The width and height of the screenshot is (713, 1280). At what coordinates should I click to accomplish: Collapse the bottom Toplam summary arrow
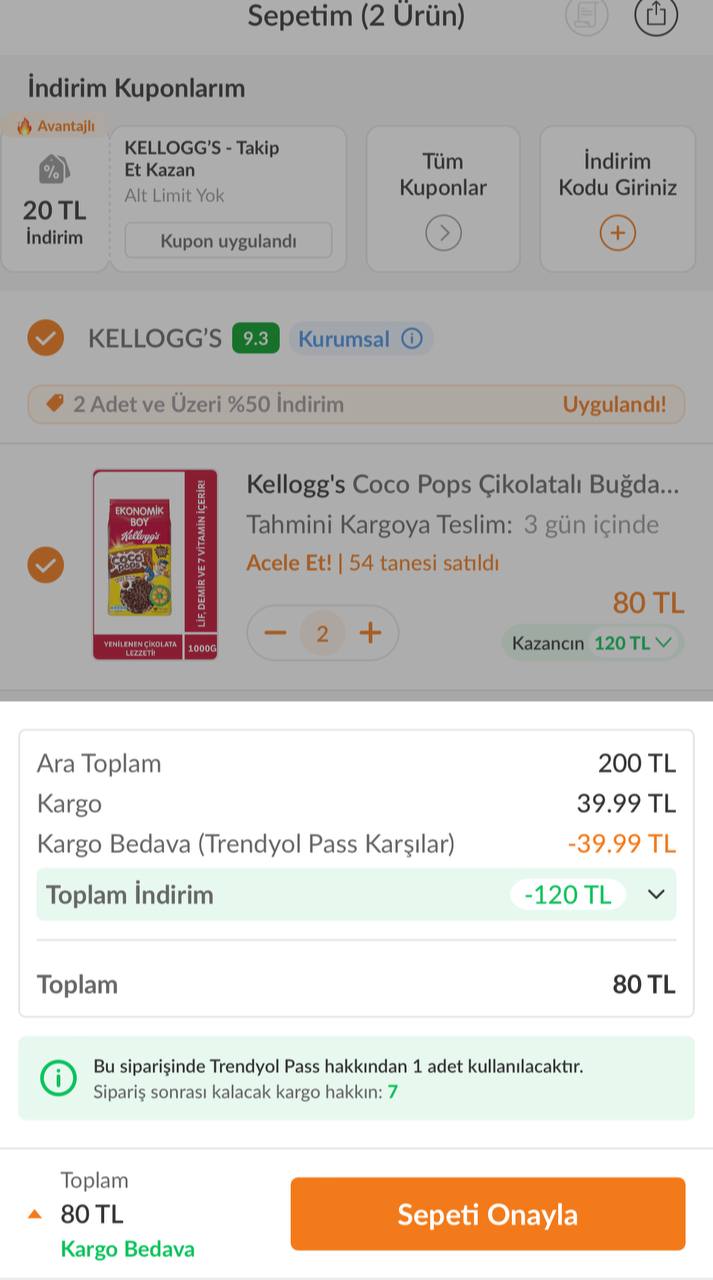pyautogui.click(x=35, y=1214)
